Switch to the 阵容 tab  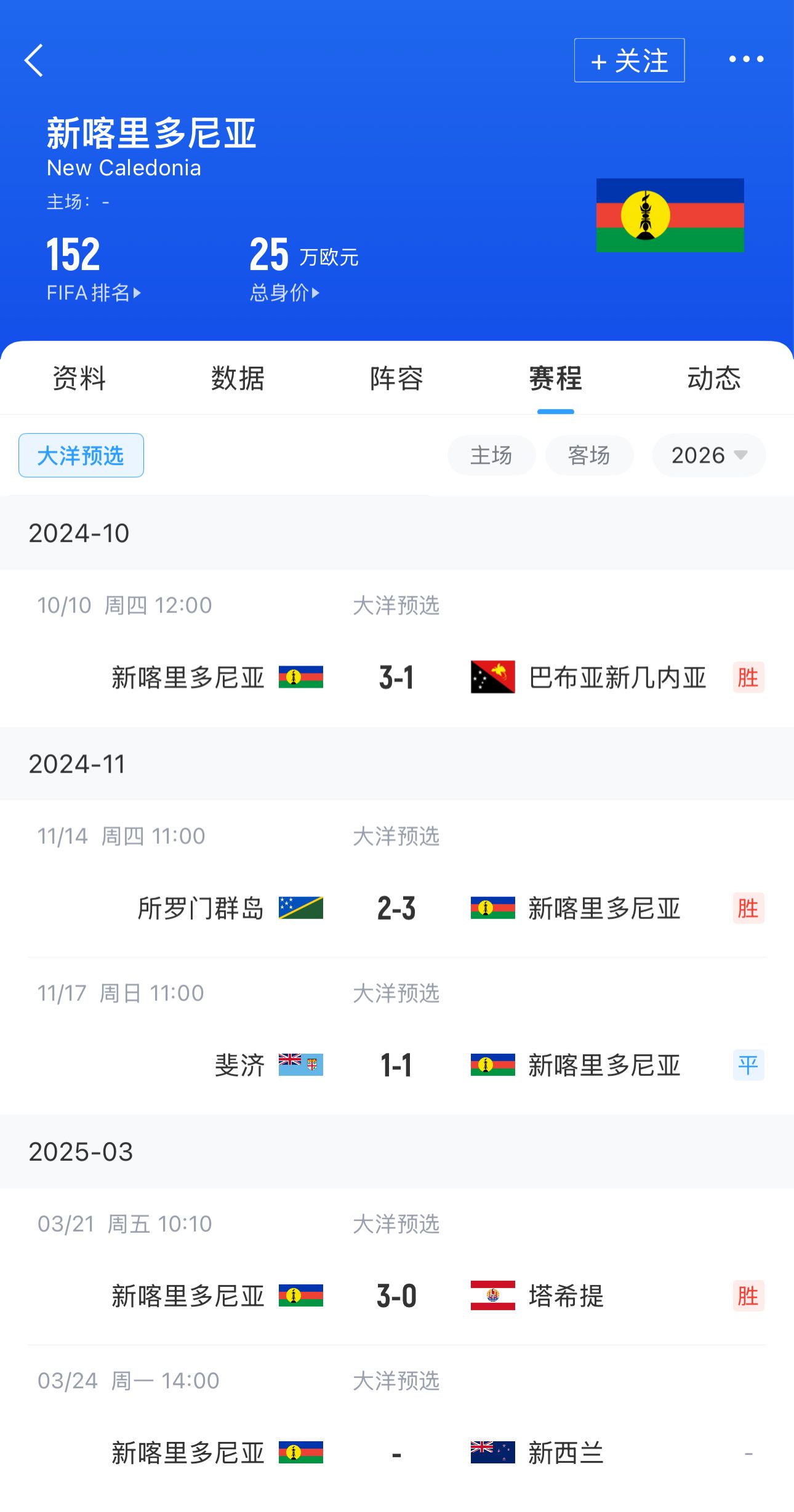(397, 378)
